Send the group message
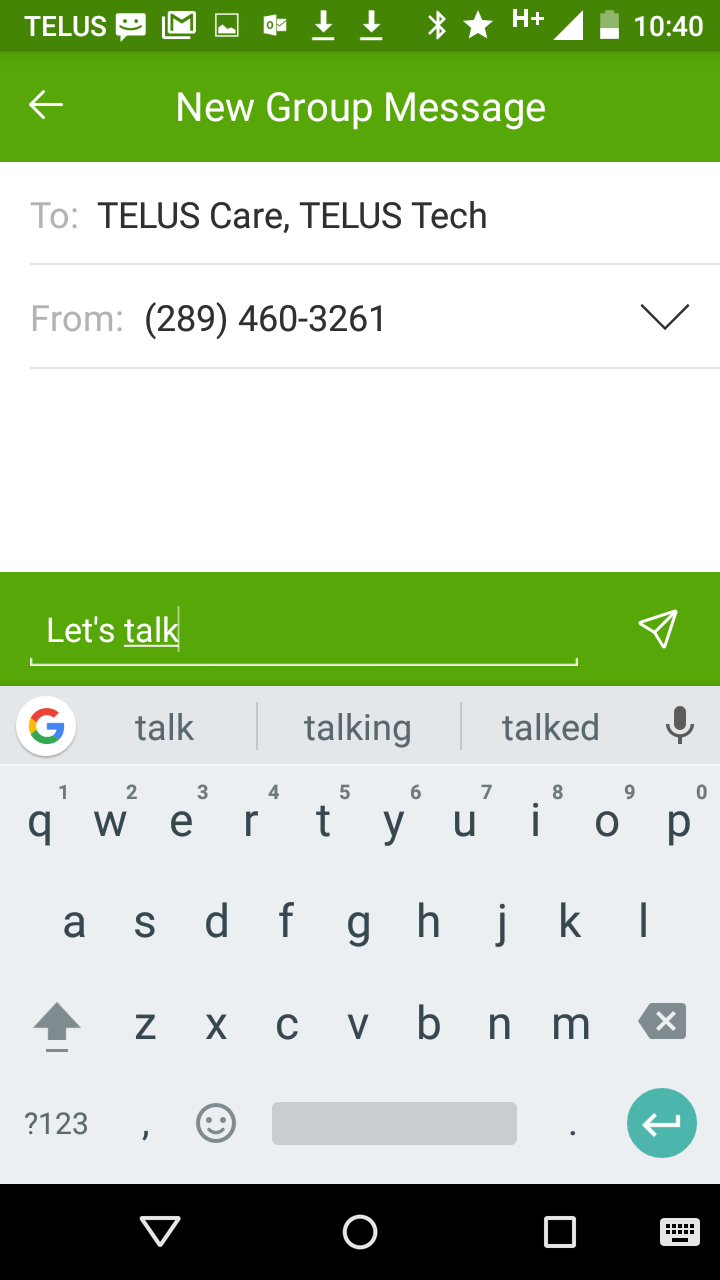Screen dimensions: 720x1280 pyautogui.click(x=658, y=629)
